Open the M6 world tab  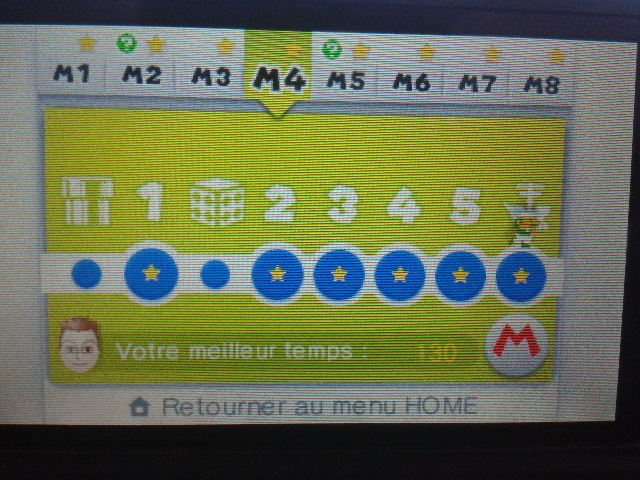(x=411, y=82)
